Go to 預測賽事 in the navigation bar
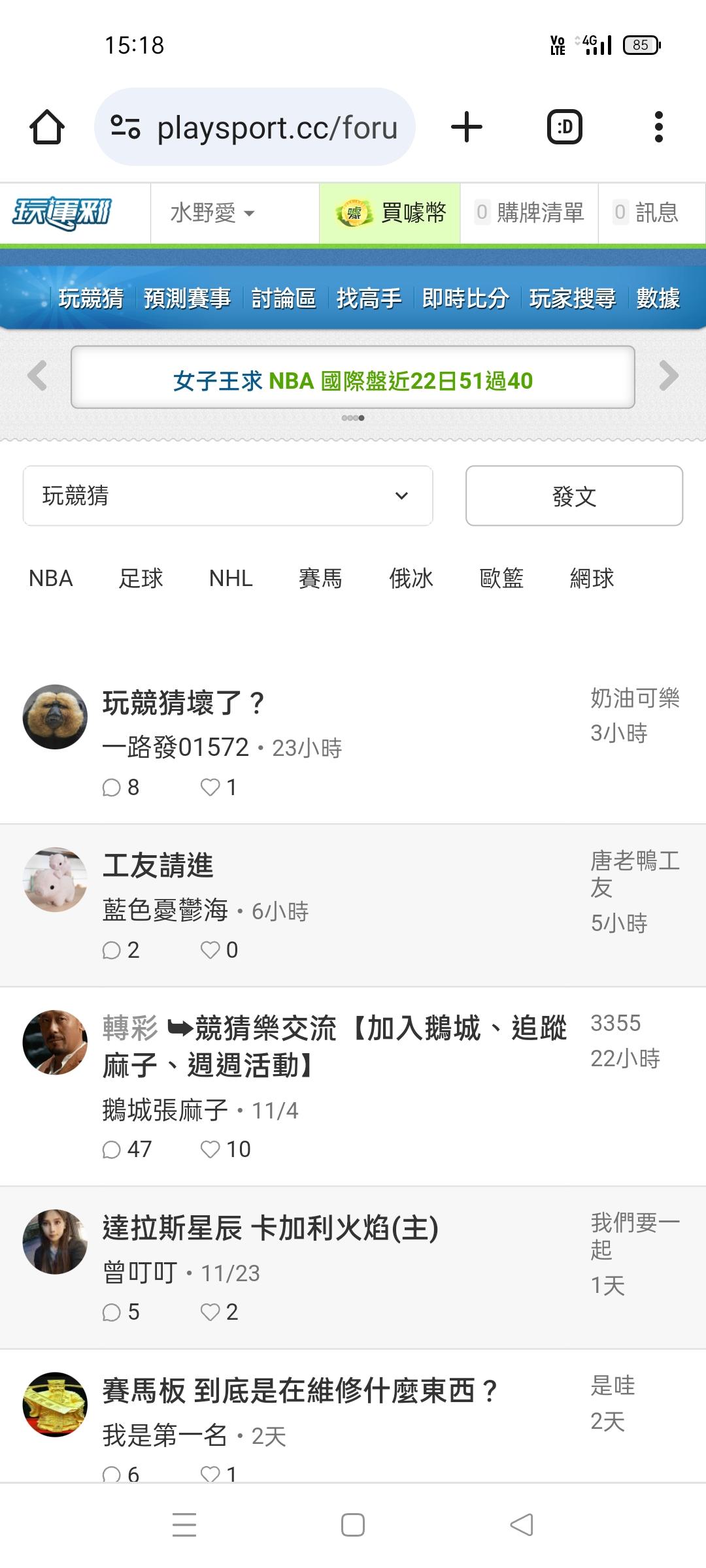The width and height of the screenshot is (706, 1568). [187, 299]
